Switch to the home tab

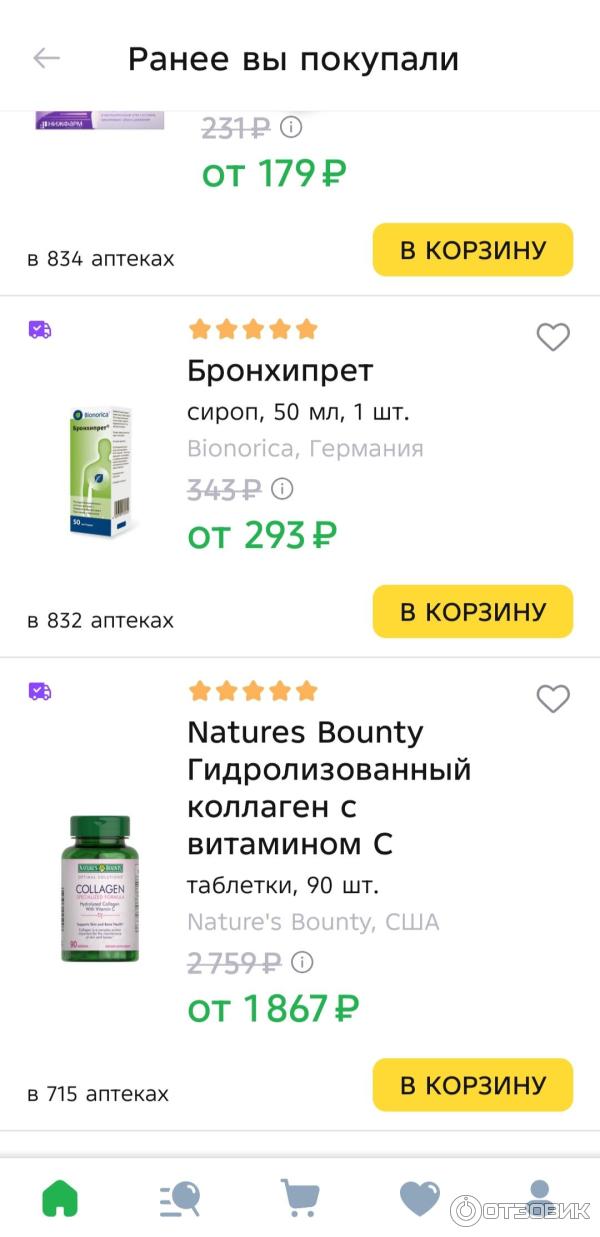(60, 1197)
